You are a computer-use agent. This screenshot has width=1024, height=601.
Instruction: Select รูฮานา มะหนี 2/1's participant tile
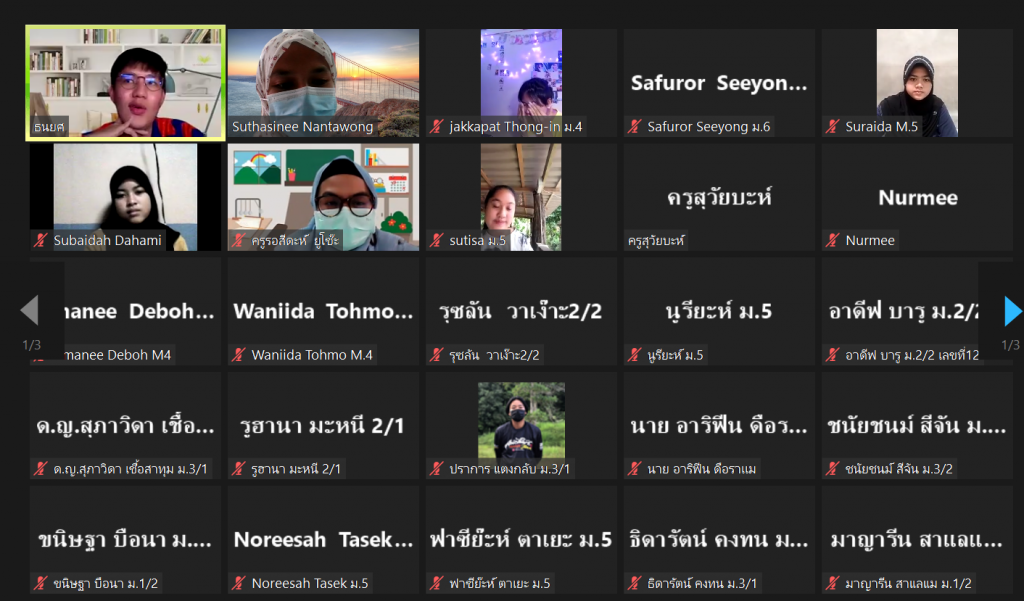[x=323, y=425]
